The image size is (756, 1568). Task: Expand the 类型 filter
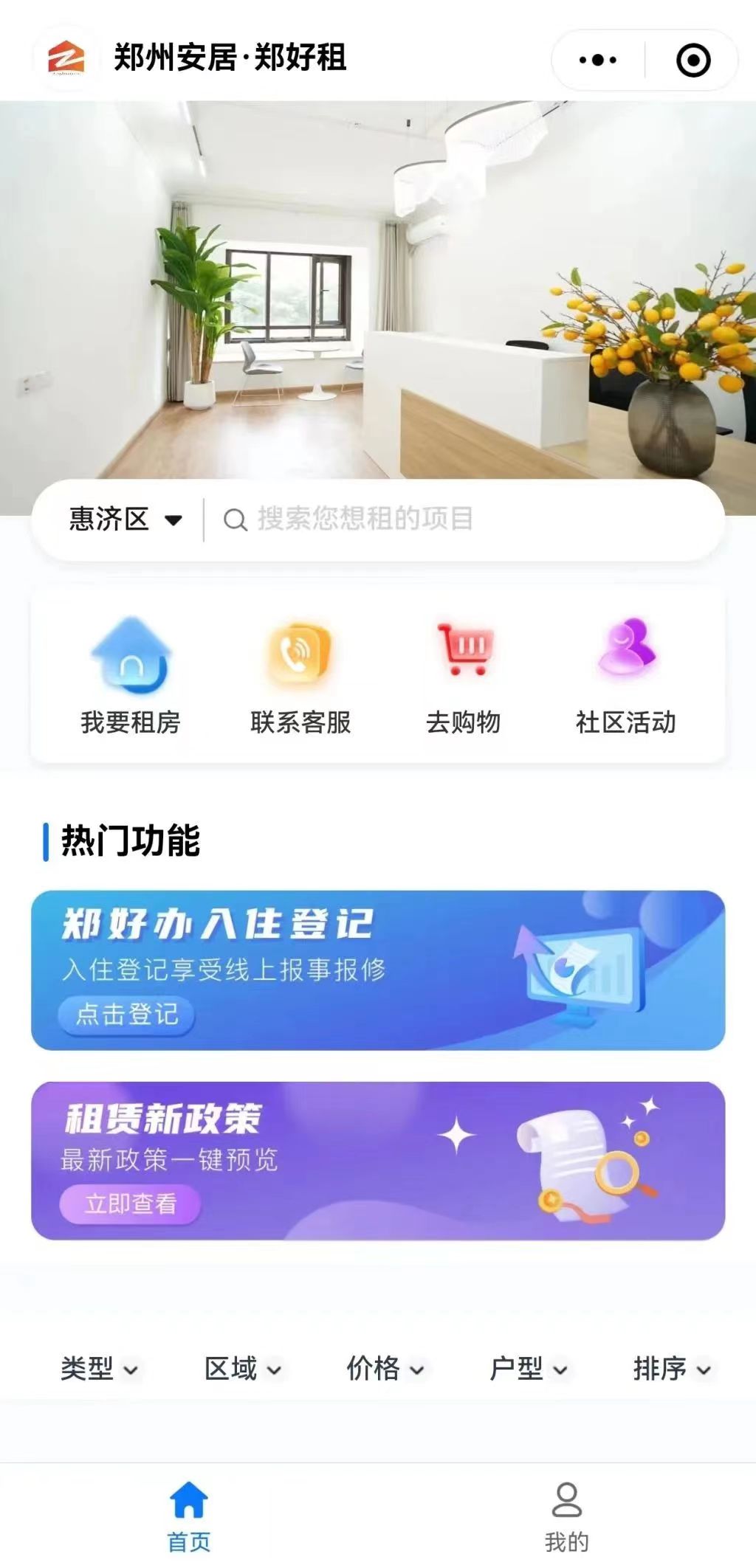(x=100, y=1369)
